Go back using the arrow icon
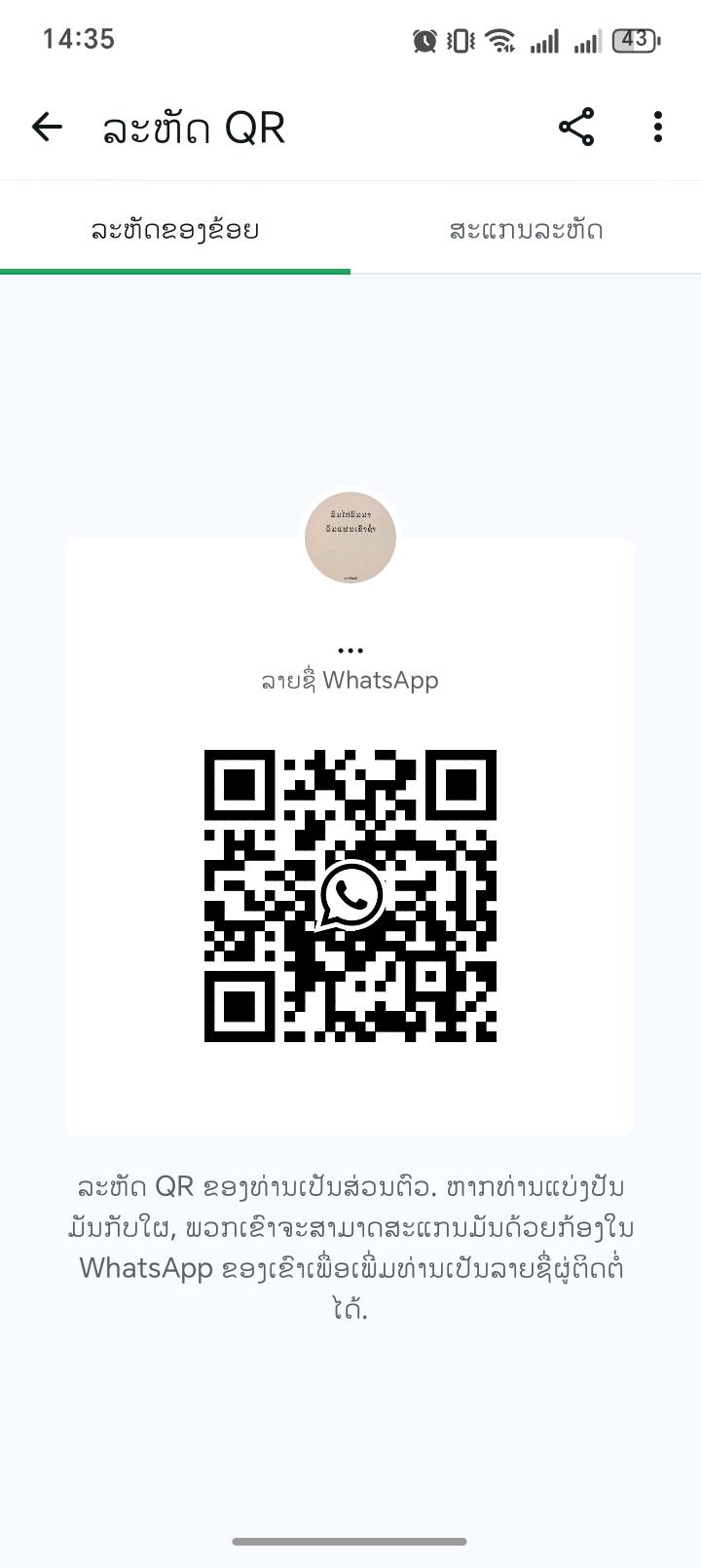Image resolution: width=701 pixels, height=1568 pixels. (x=47, y=127)
